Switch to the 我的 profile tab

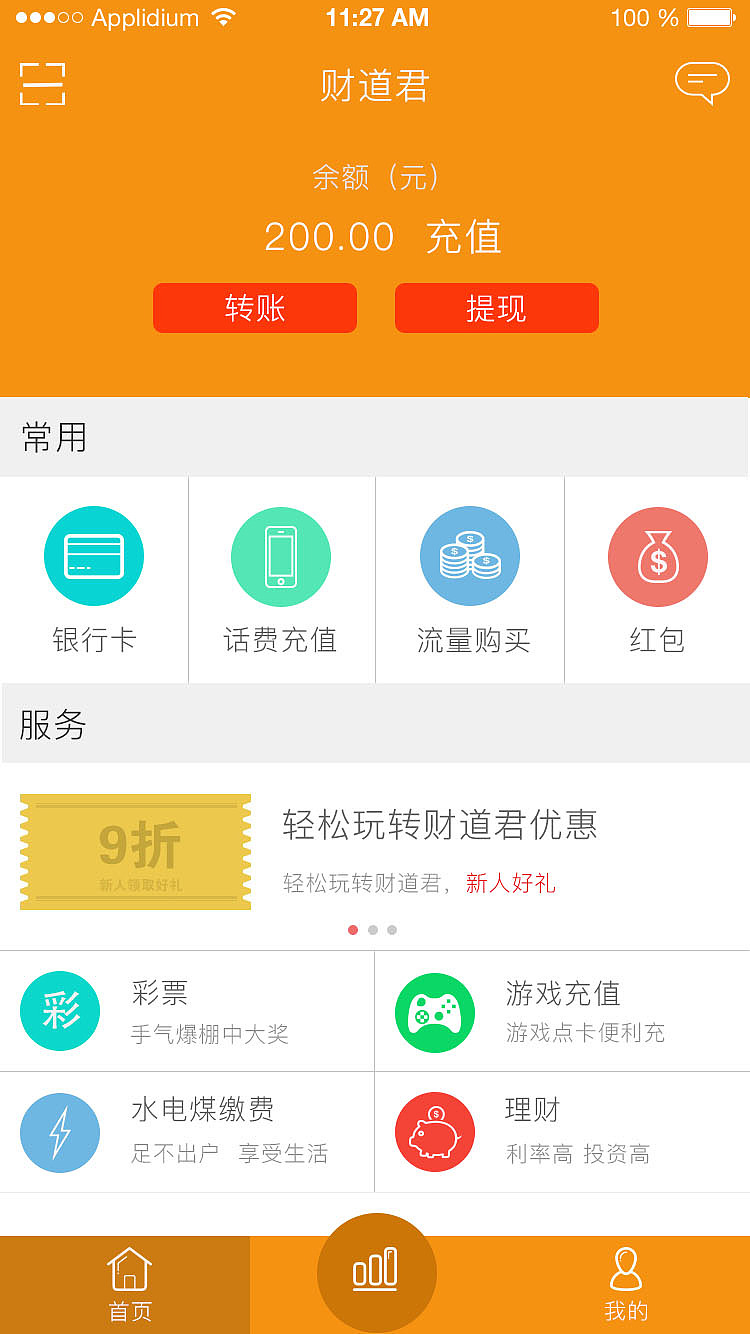[624, 1283]
